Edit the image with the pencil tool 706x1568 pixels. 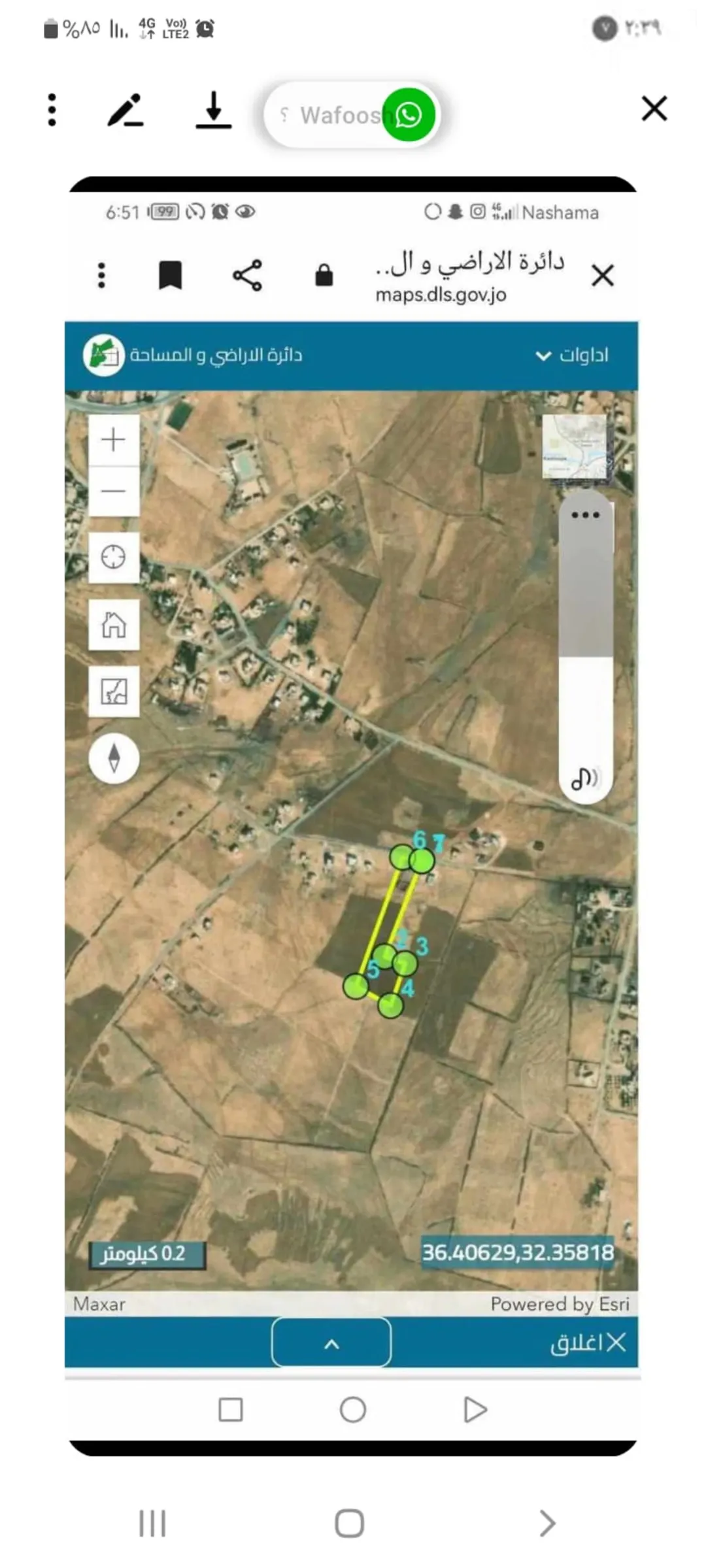pos(126,110)
